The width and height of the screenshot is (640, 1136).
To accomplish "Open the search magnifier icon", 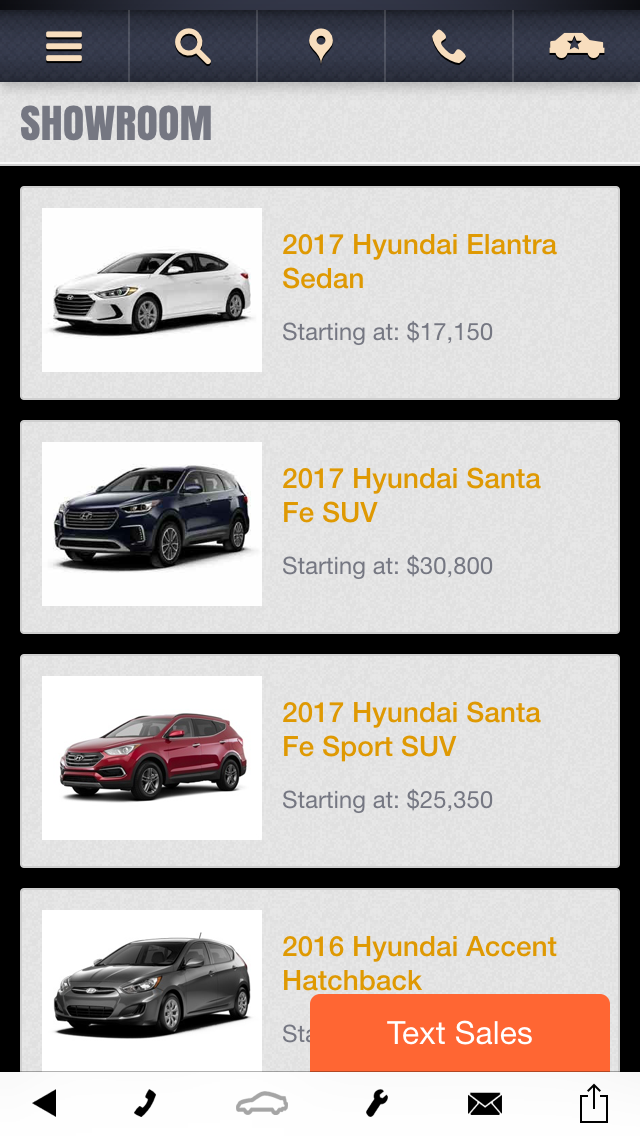I will point(192,46).
